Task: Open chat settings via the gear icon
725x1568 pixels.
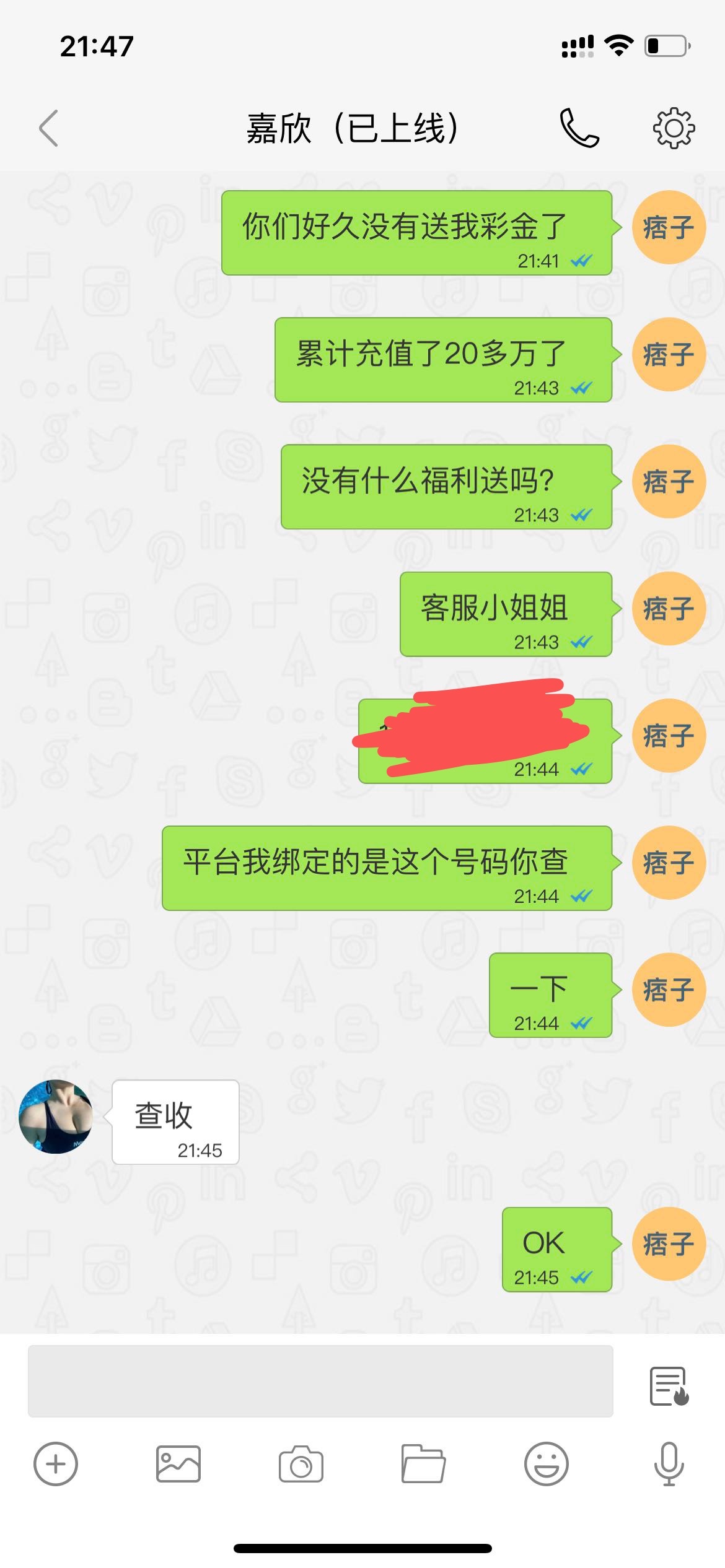Action: pos(674,128)
